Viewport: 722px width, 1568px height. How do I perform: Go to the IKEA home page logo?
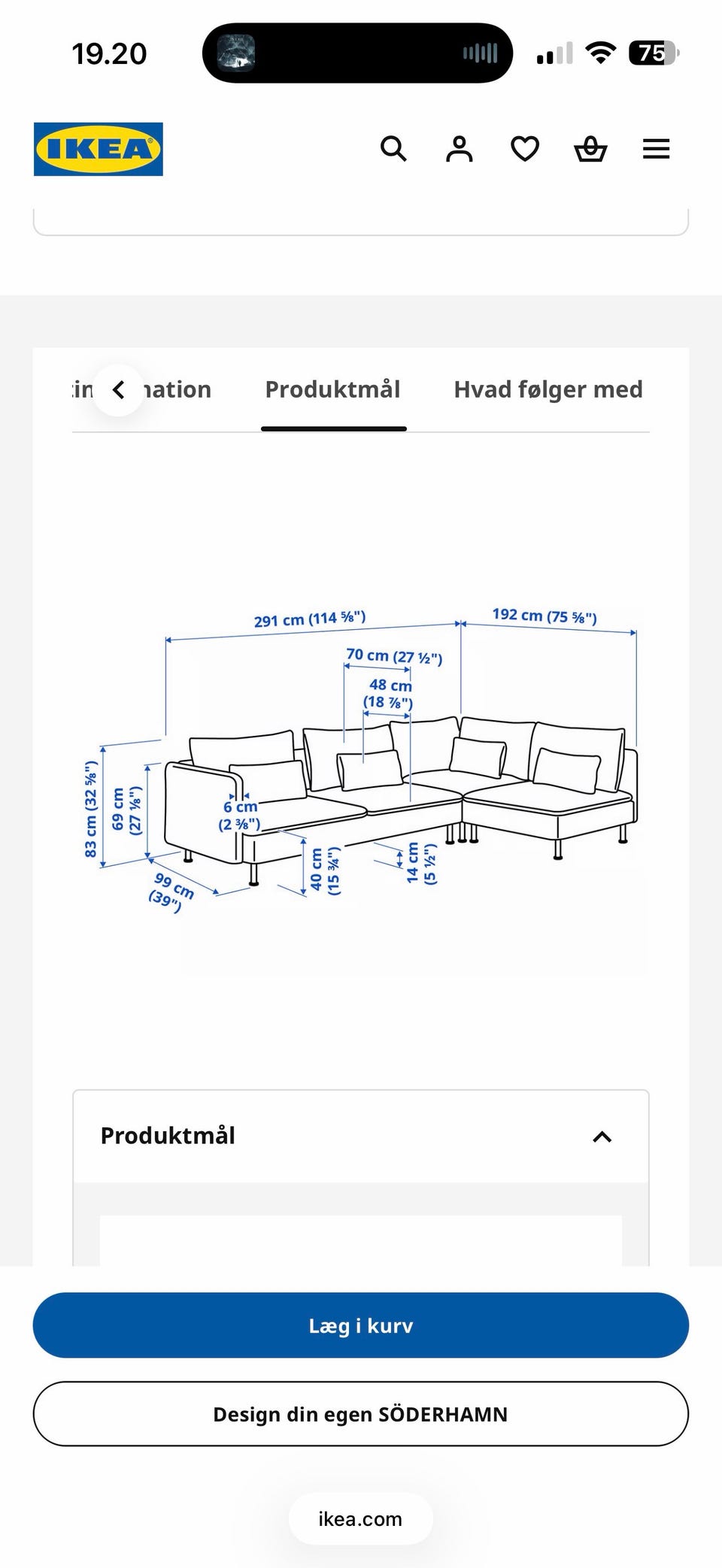[99, 149]
